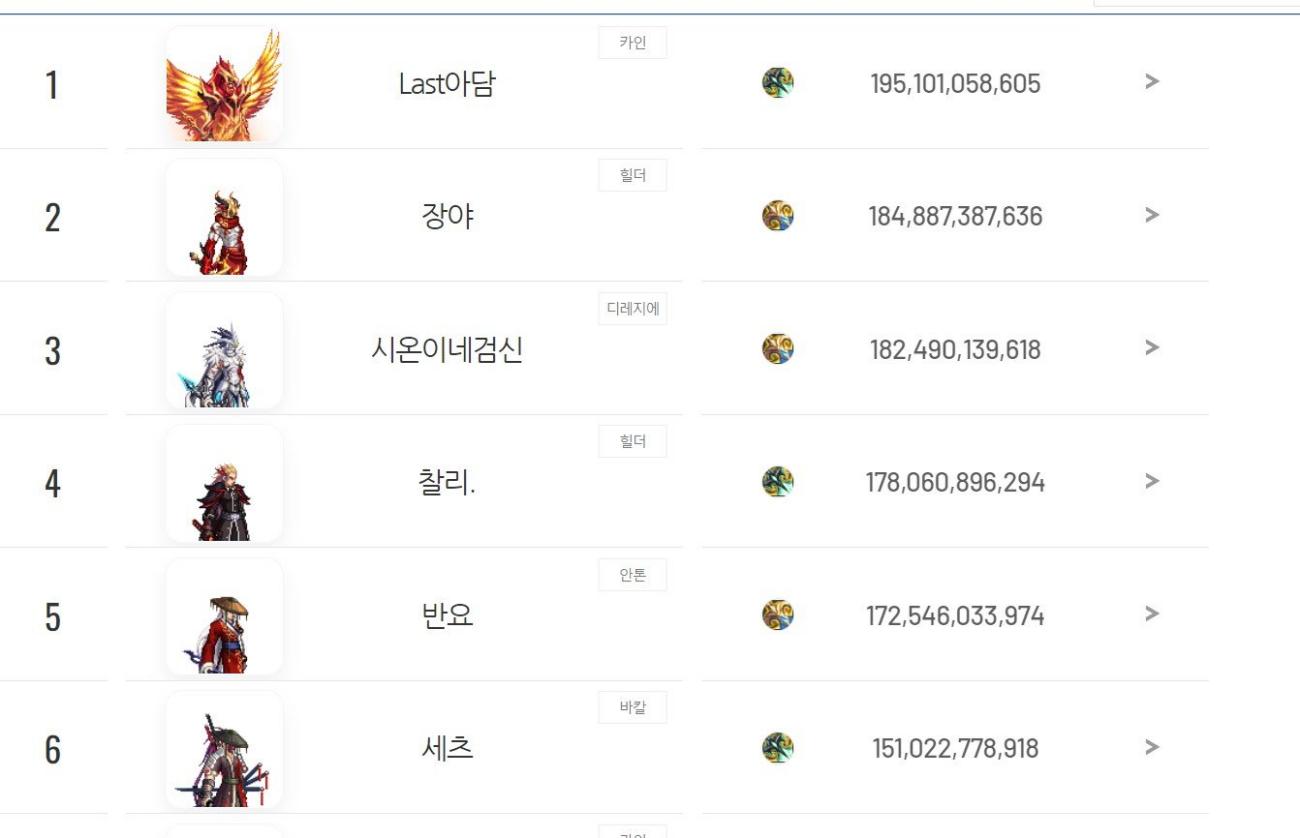
Task: Open 장야's character avatar
Action: coord(224,217)
